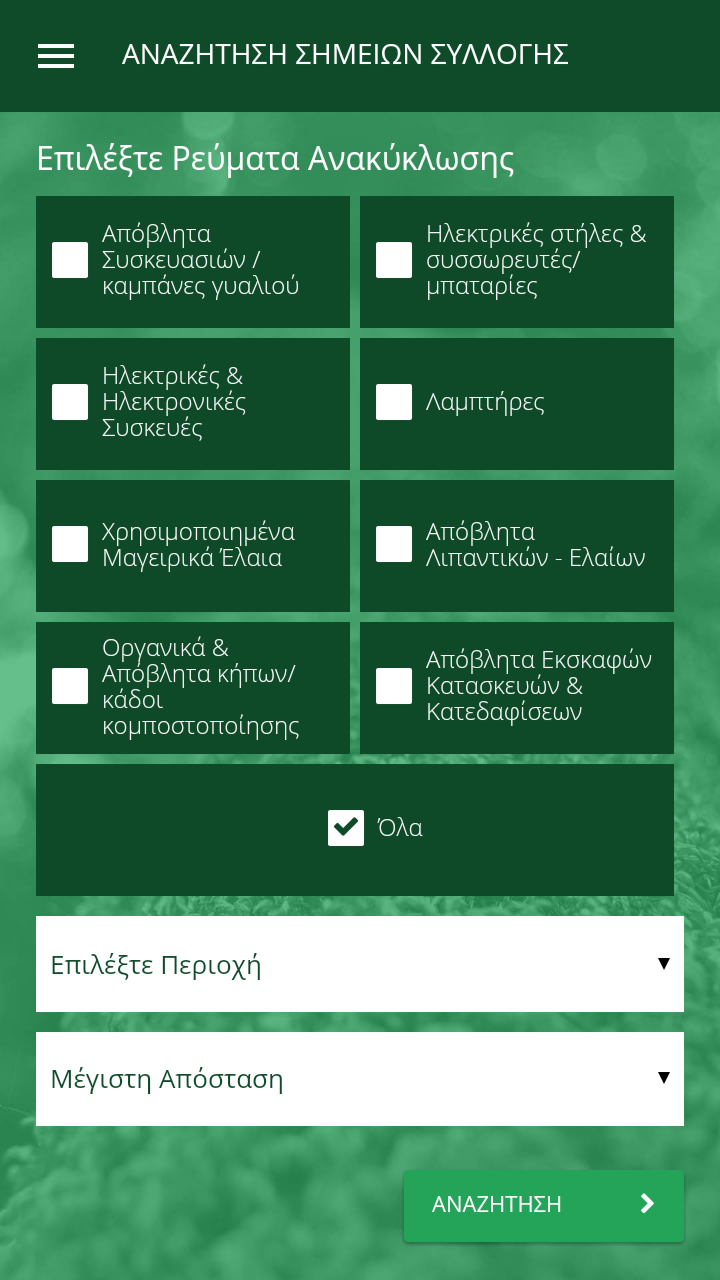Check the Λαμπτήρες option
Screen dimensions: 720x1280
point(394,402)
